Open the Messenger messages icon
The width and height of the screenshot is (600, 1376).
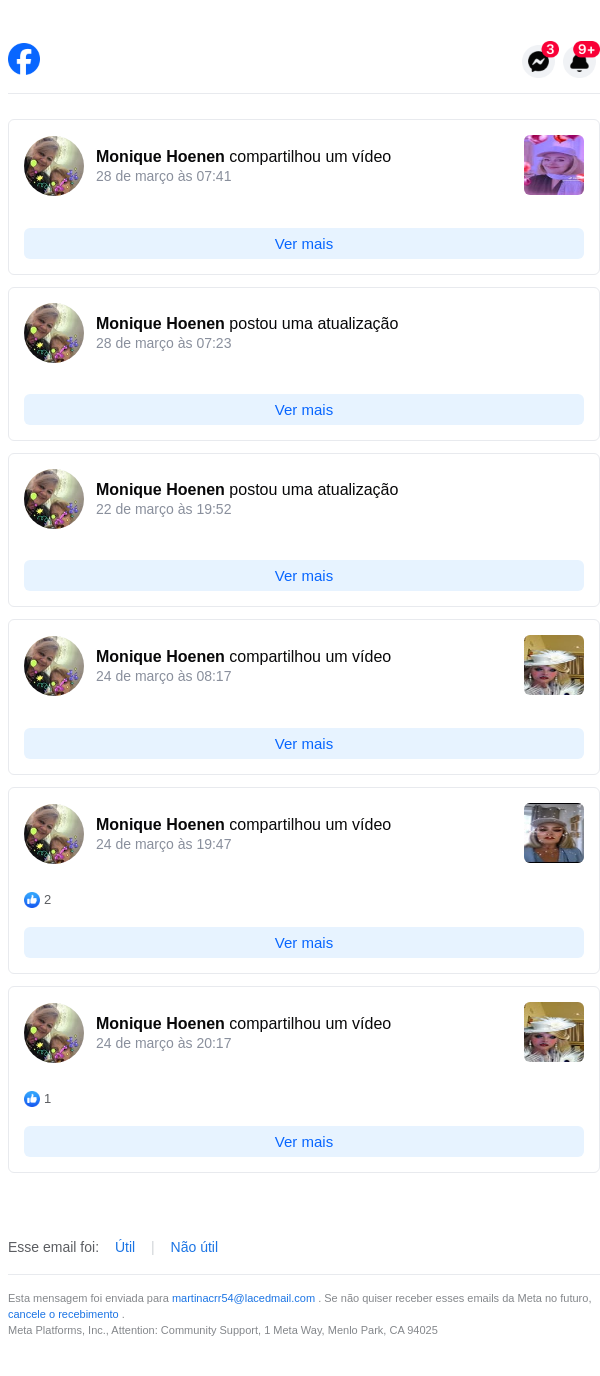click(538, 62)
